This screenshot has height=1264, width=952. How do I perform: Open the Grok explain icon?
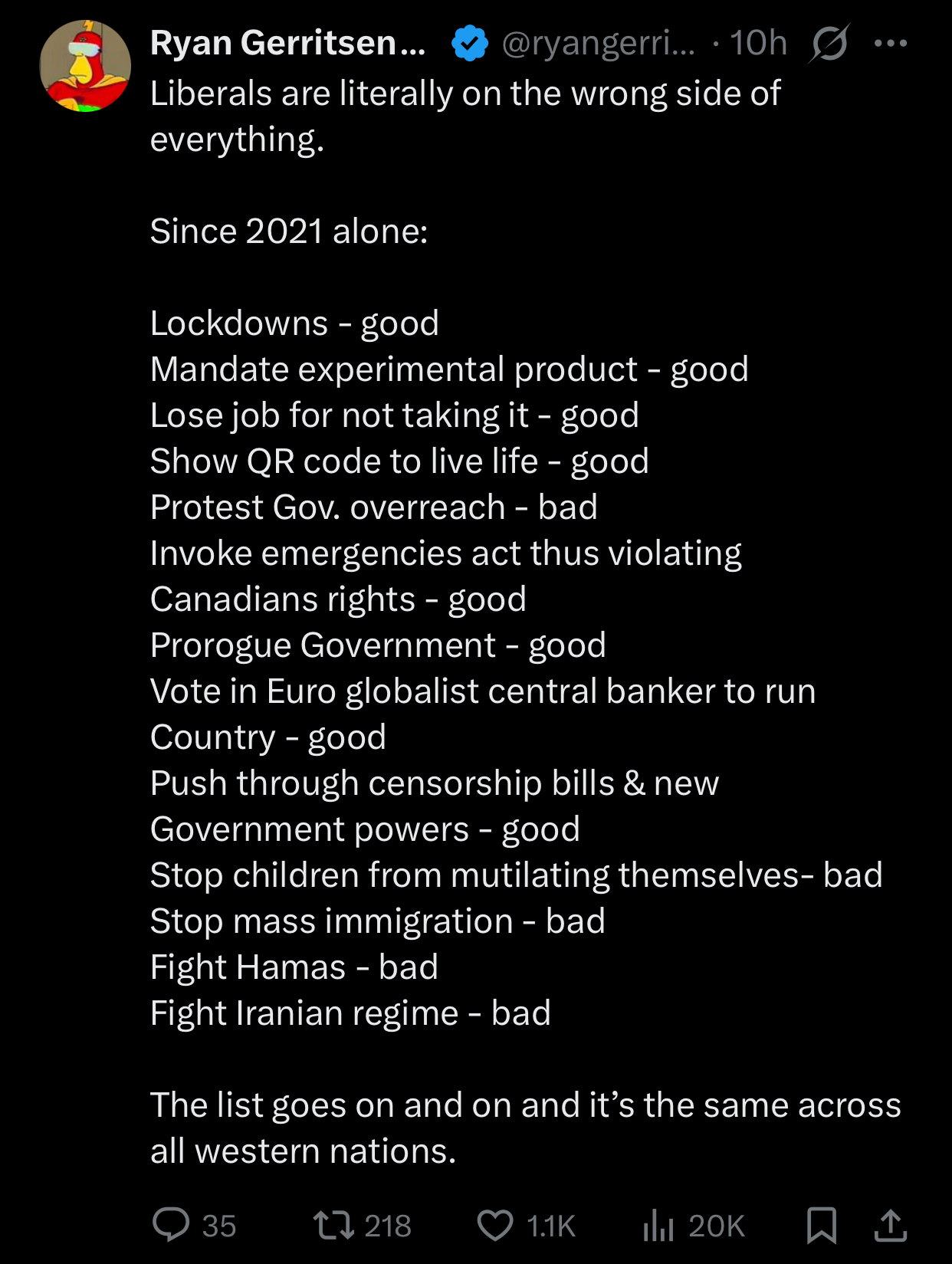pyautogui.click(x=829, y=44)
